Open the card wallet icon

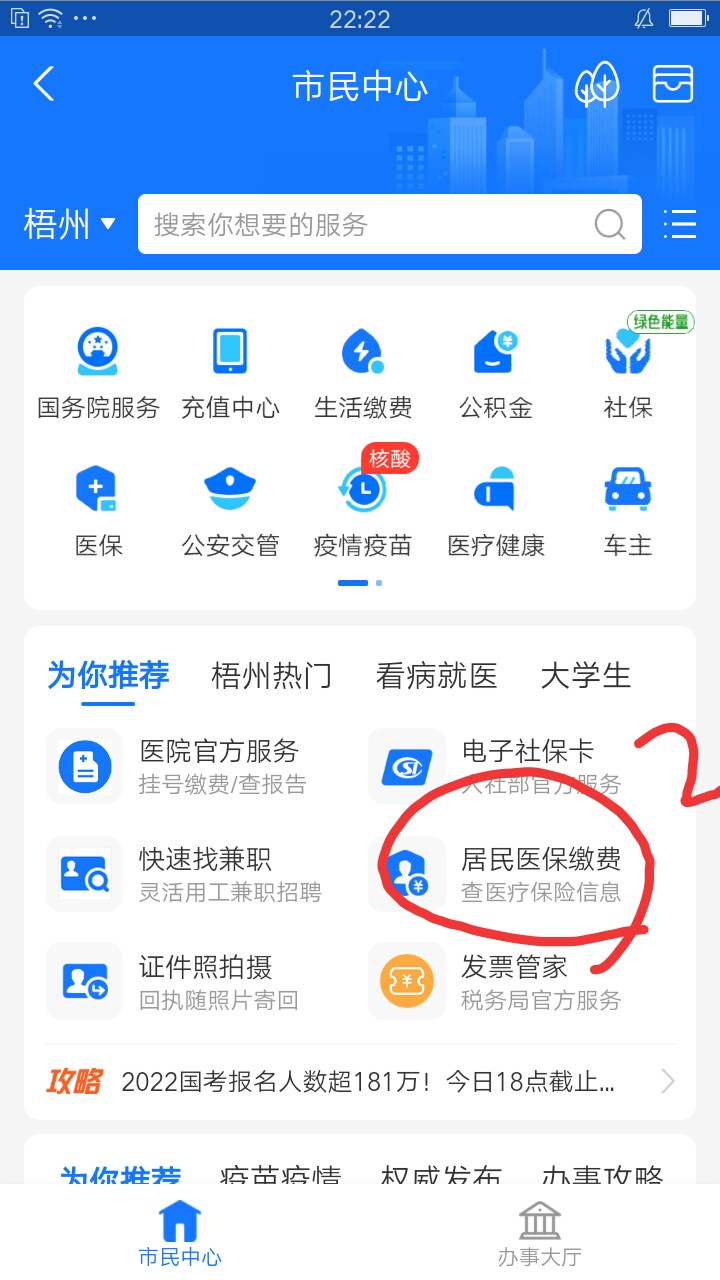(x=673, y=85)
